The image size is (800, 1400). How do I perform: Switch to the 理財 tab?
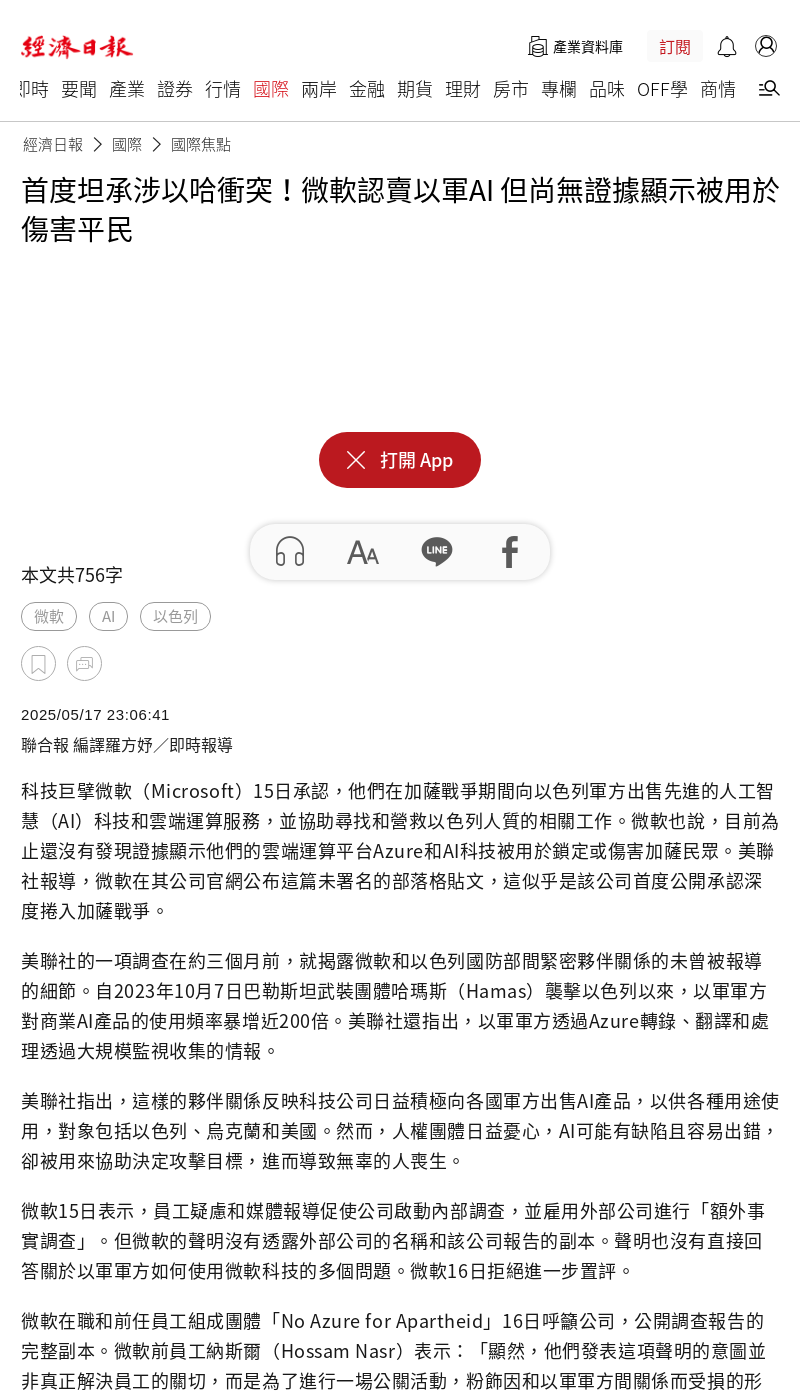pyautogui.click(x=463, y=89)
